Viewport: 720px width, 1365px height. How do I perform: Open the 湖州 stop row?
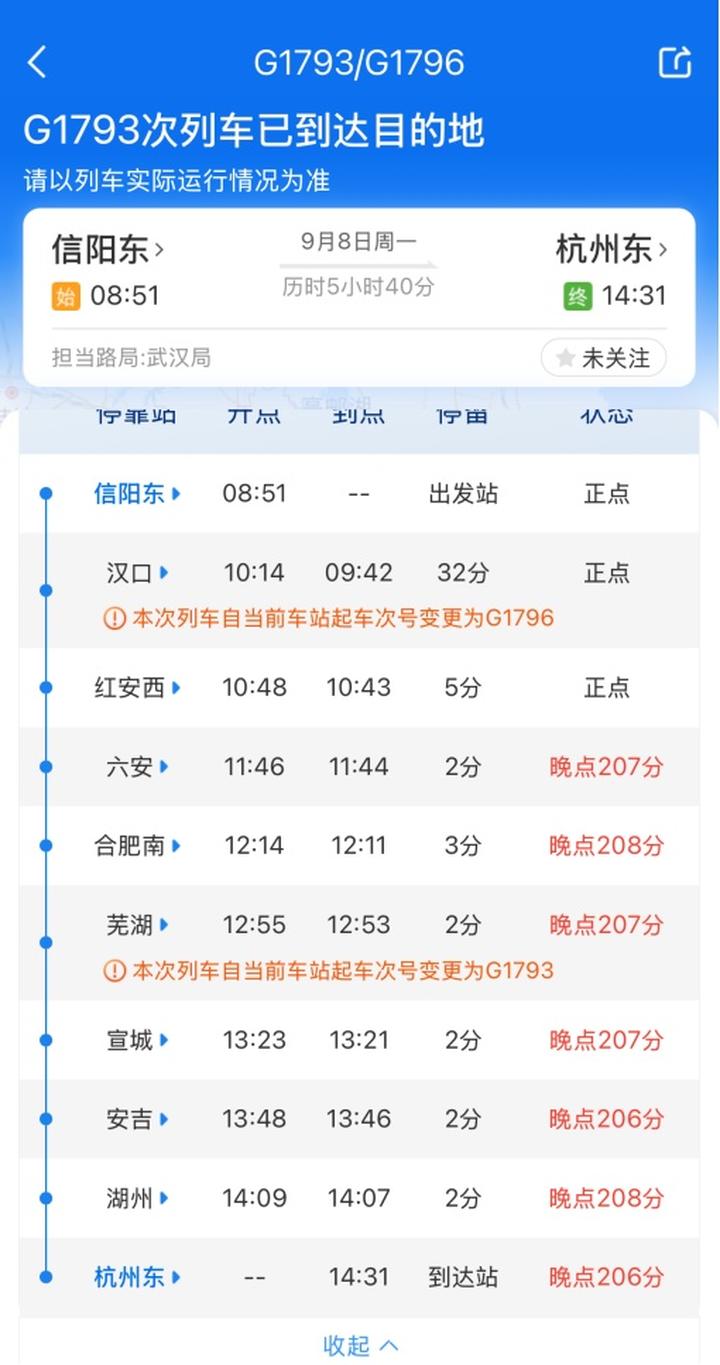(x=359, y=1198)
